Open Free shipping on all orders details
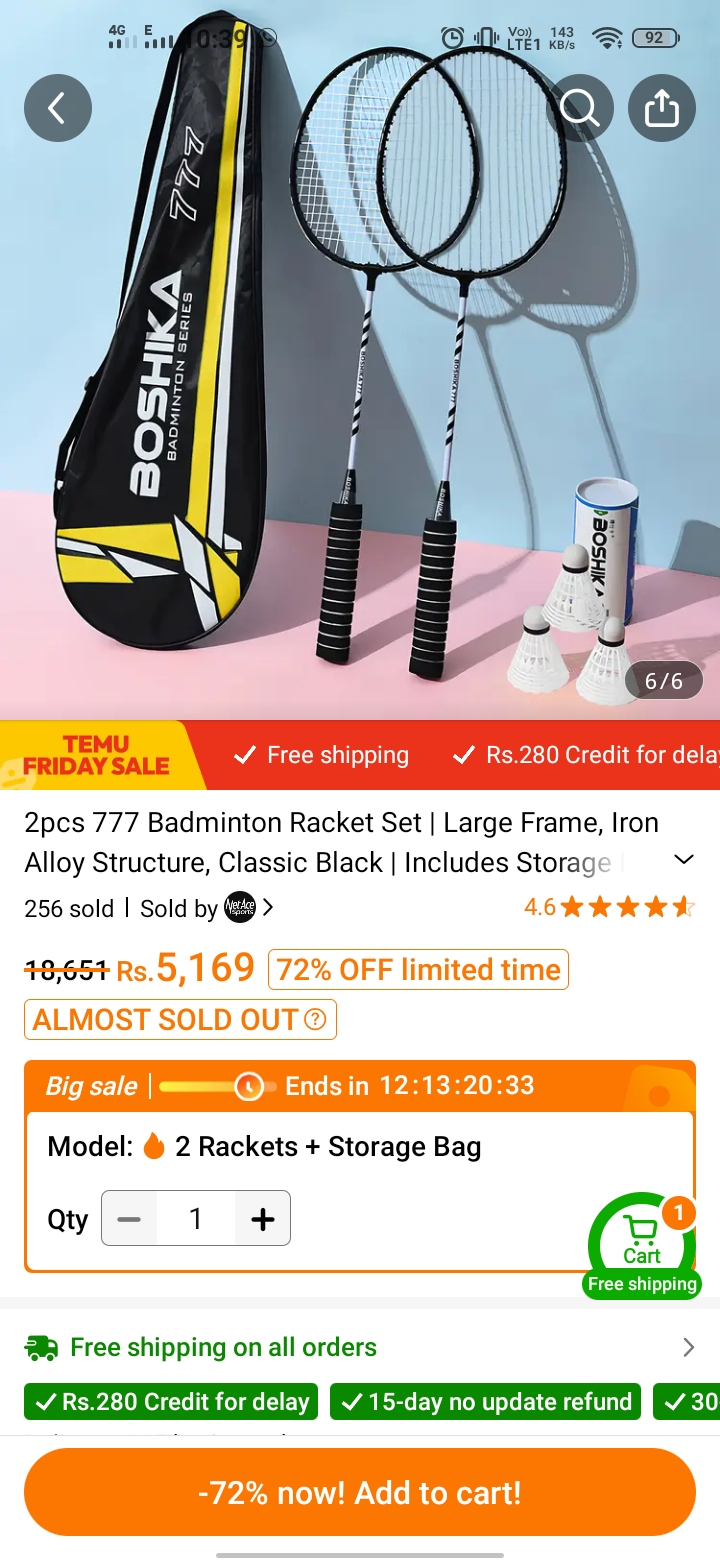The image size is (720, 1560). click(360, 1347)
